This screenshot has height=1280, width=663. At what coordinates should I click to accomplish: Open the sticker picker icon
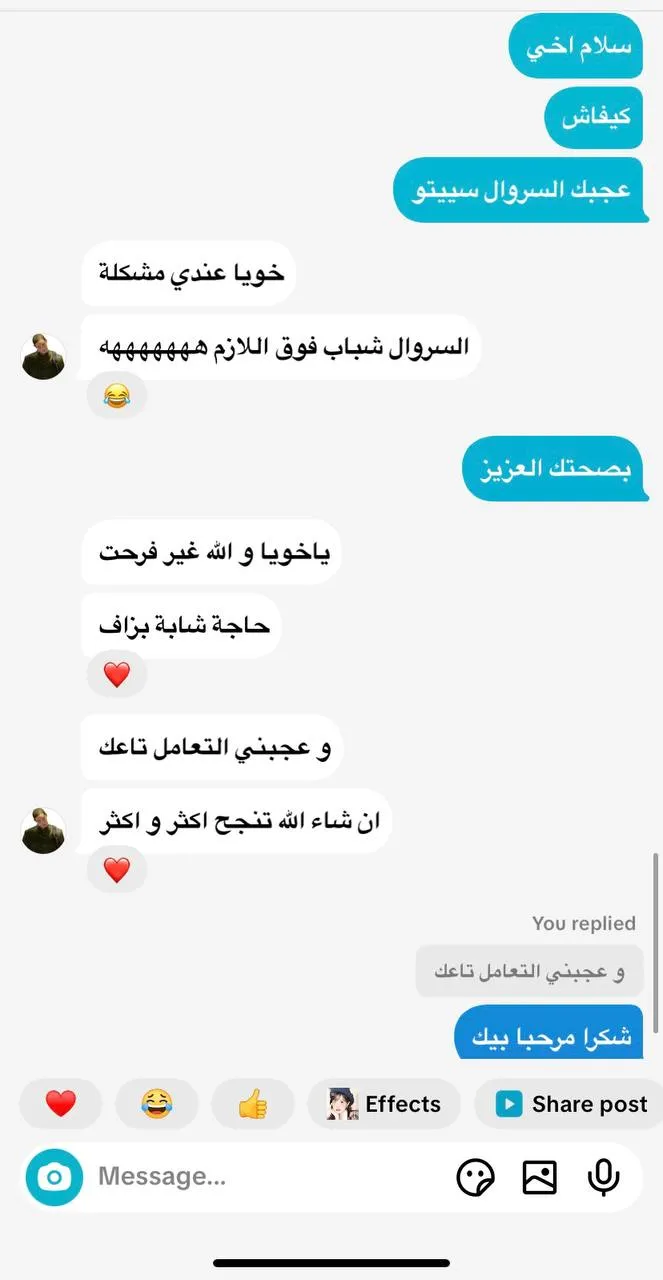point(475,1178)
